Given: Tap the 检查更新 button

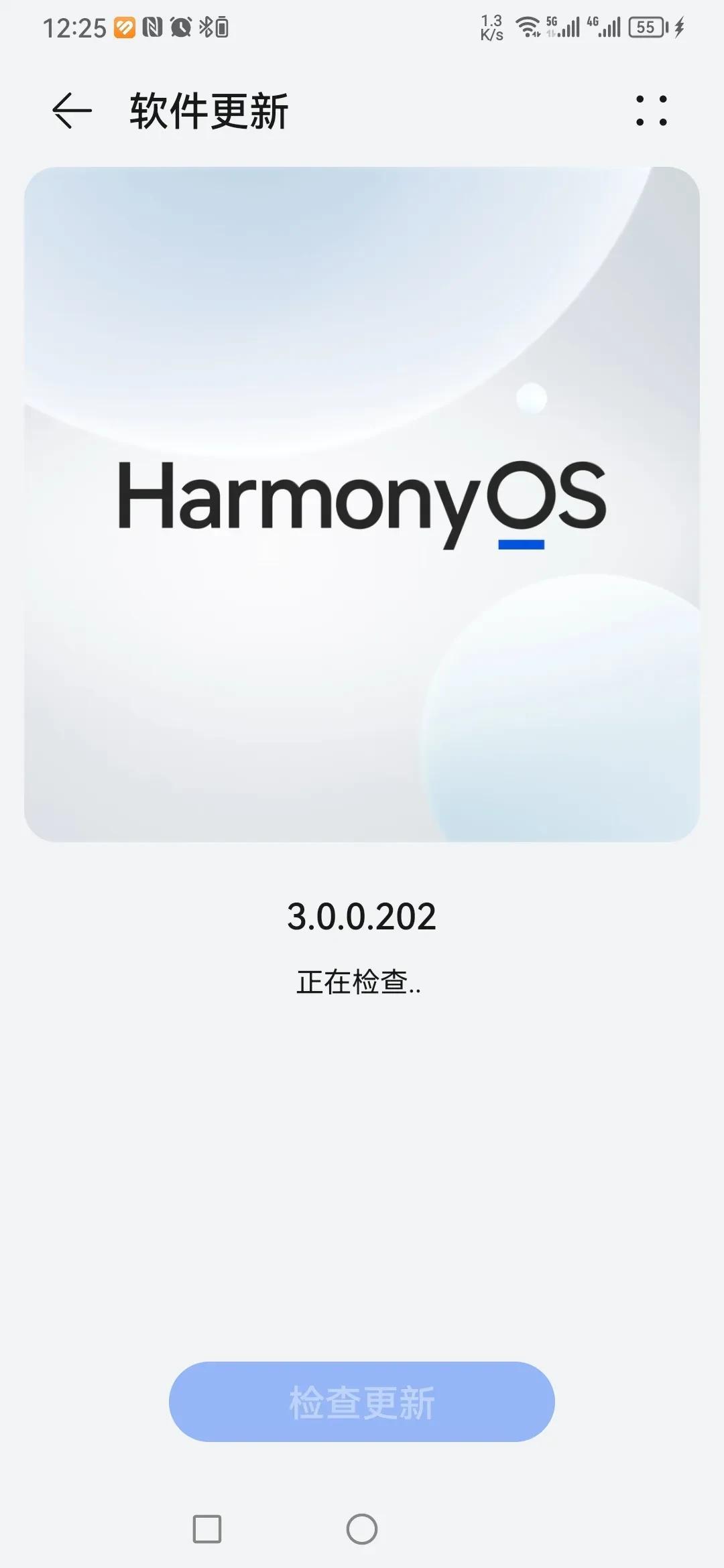Looking at the screenshot, I should coord(362,1402).
